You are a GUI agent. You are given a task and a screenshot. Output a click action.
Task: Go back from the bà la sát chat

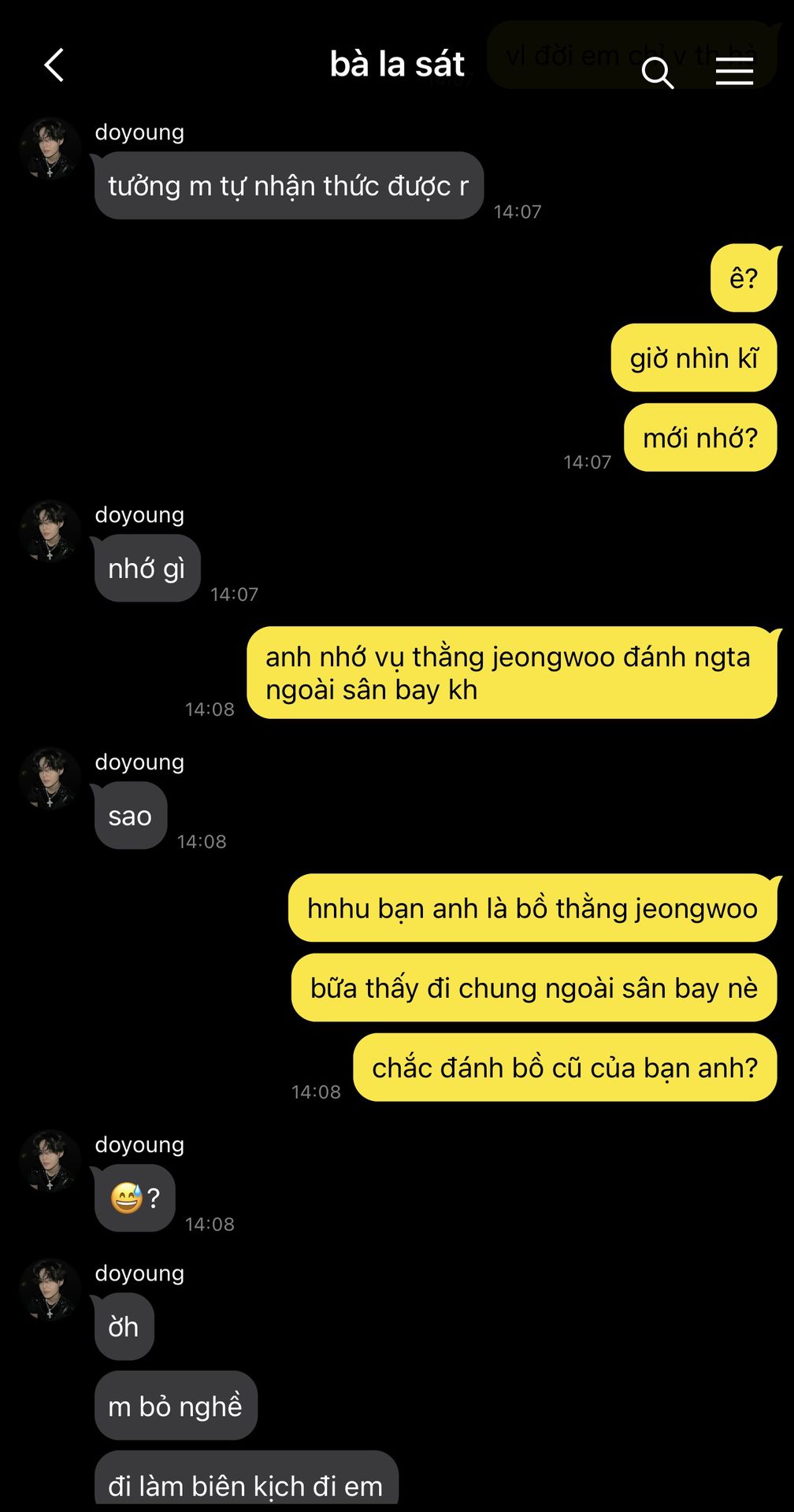(x=54, y=65)
